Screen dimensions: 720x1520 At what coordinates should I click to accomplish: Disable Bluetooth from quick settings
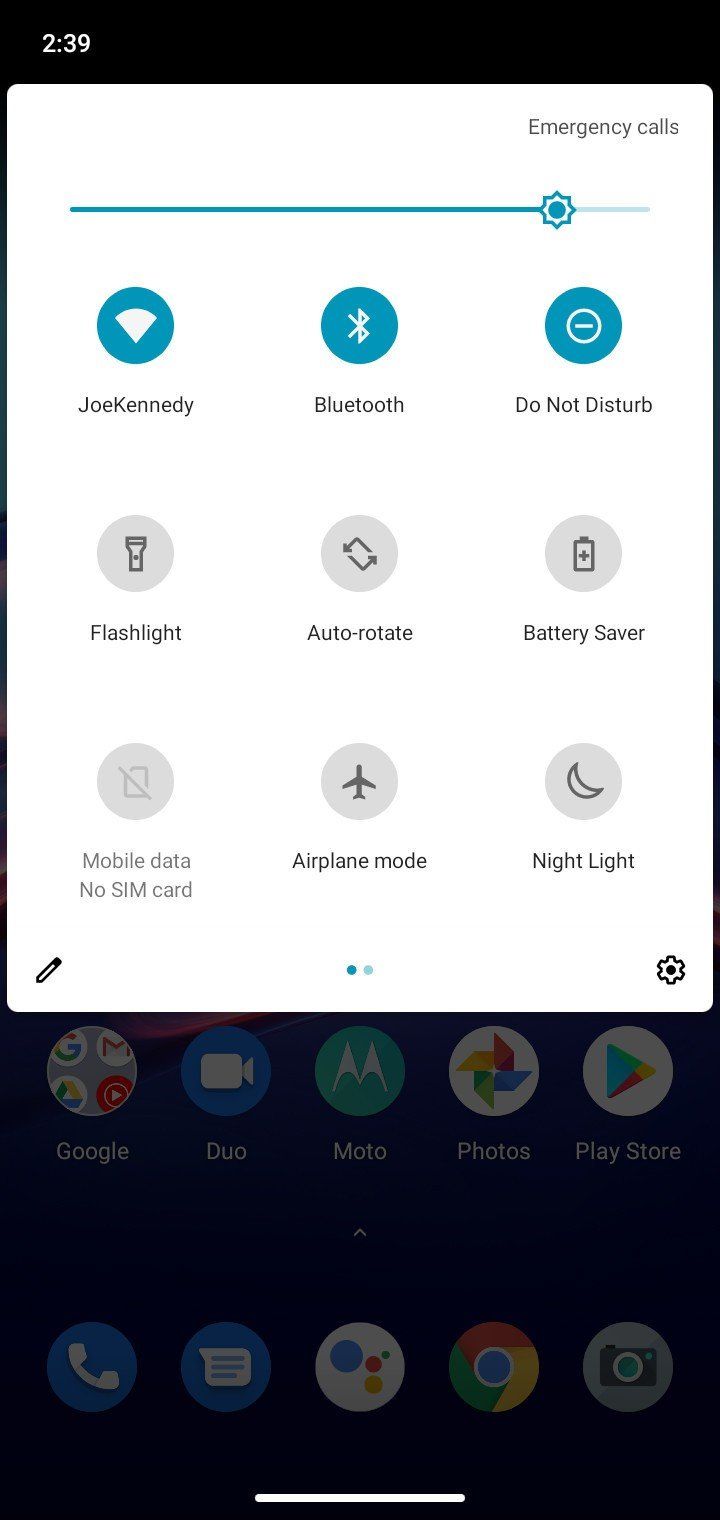pyautogui.click(x=359, y=325)
